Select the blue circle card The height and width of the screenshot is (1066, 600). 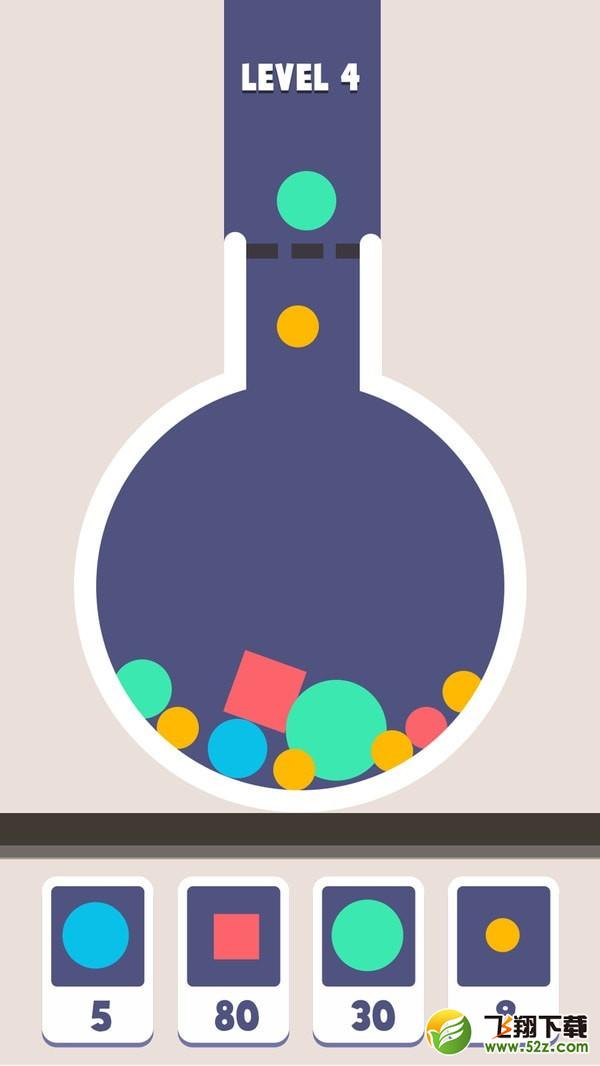pyautogui.click(x=97, y=961)
